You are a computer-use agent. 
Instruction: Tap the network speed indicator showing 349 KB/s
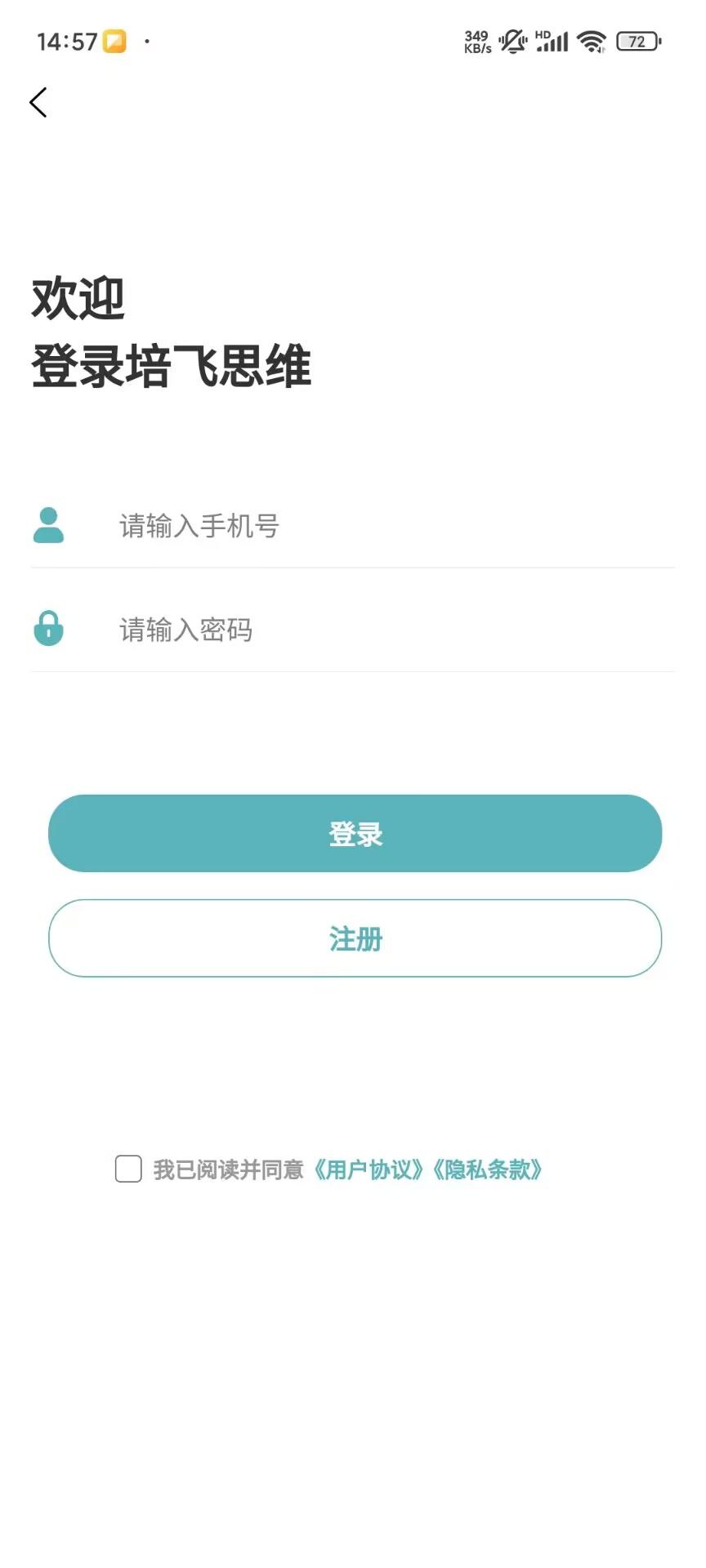tap(476, 40)
